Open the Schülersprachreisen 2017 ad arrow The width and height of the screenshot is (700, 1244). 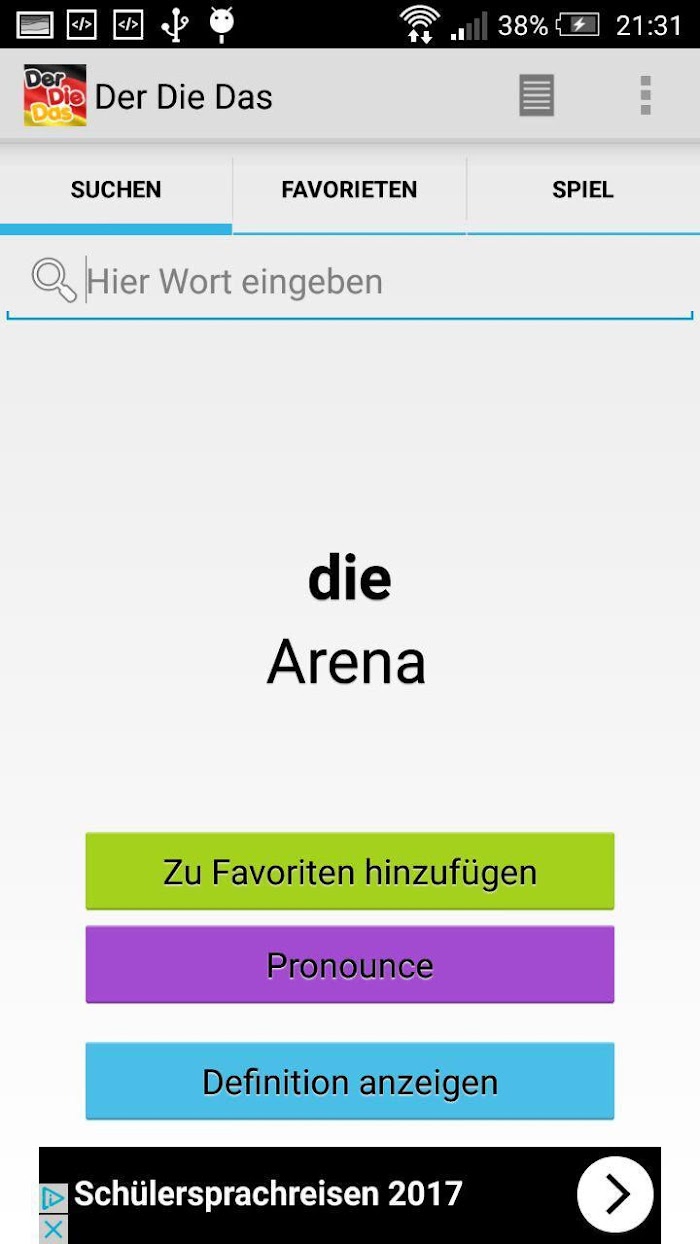(615, 1194)
